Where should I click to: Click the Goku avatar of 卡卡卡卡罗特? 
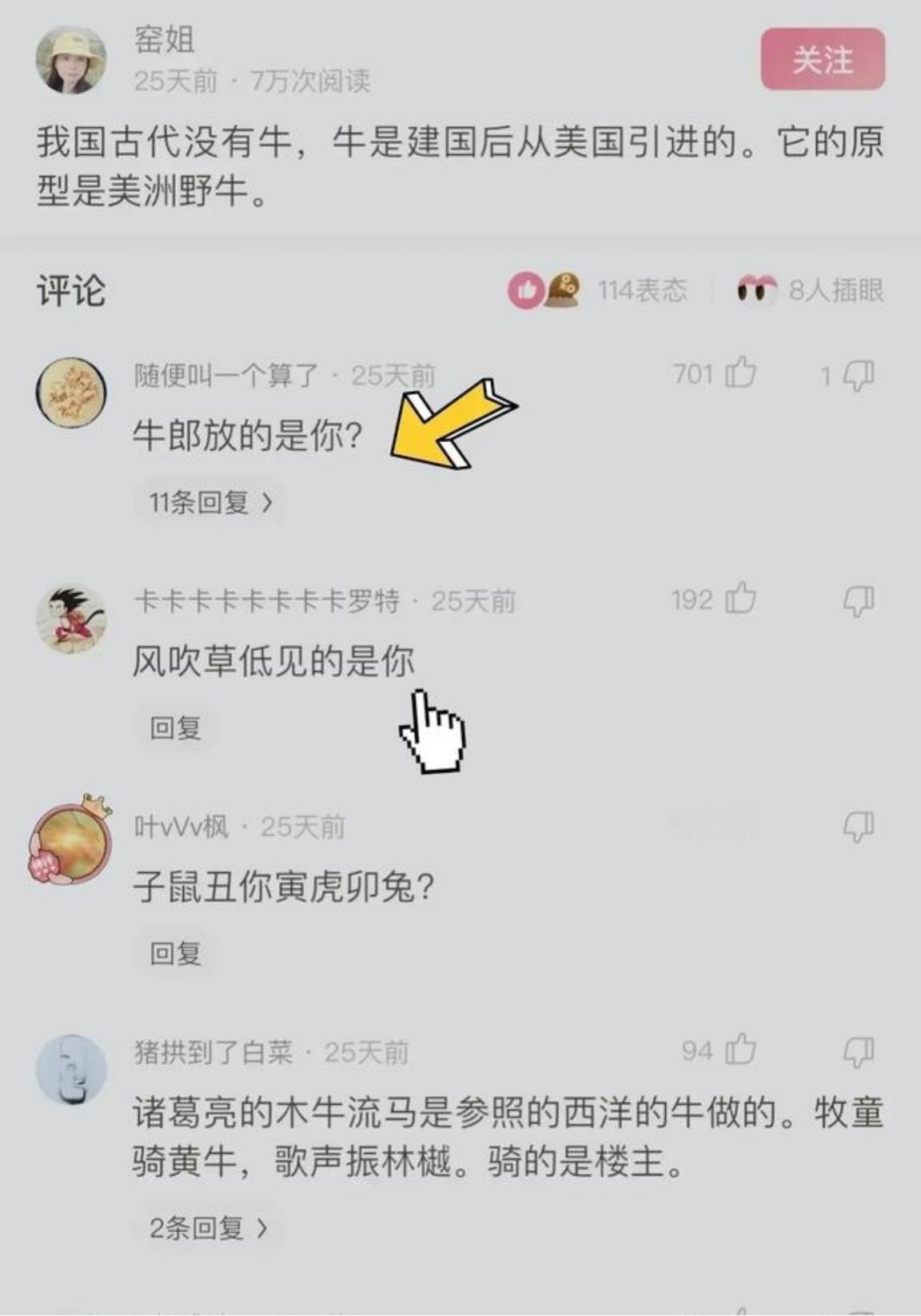pyautogui.click(x=75, y=616)
